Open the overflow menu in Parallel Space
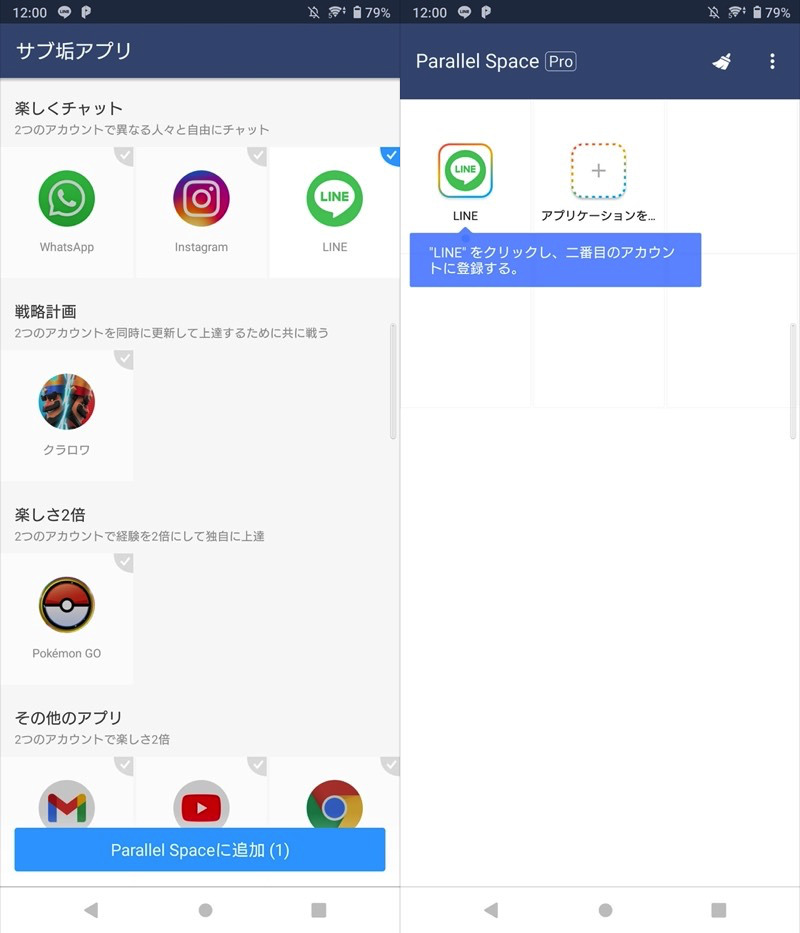Screen dimensions: 800x933 click(772, 62)
